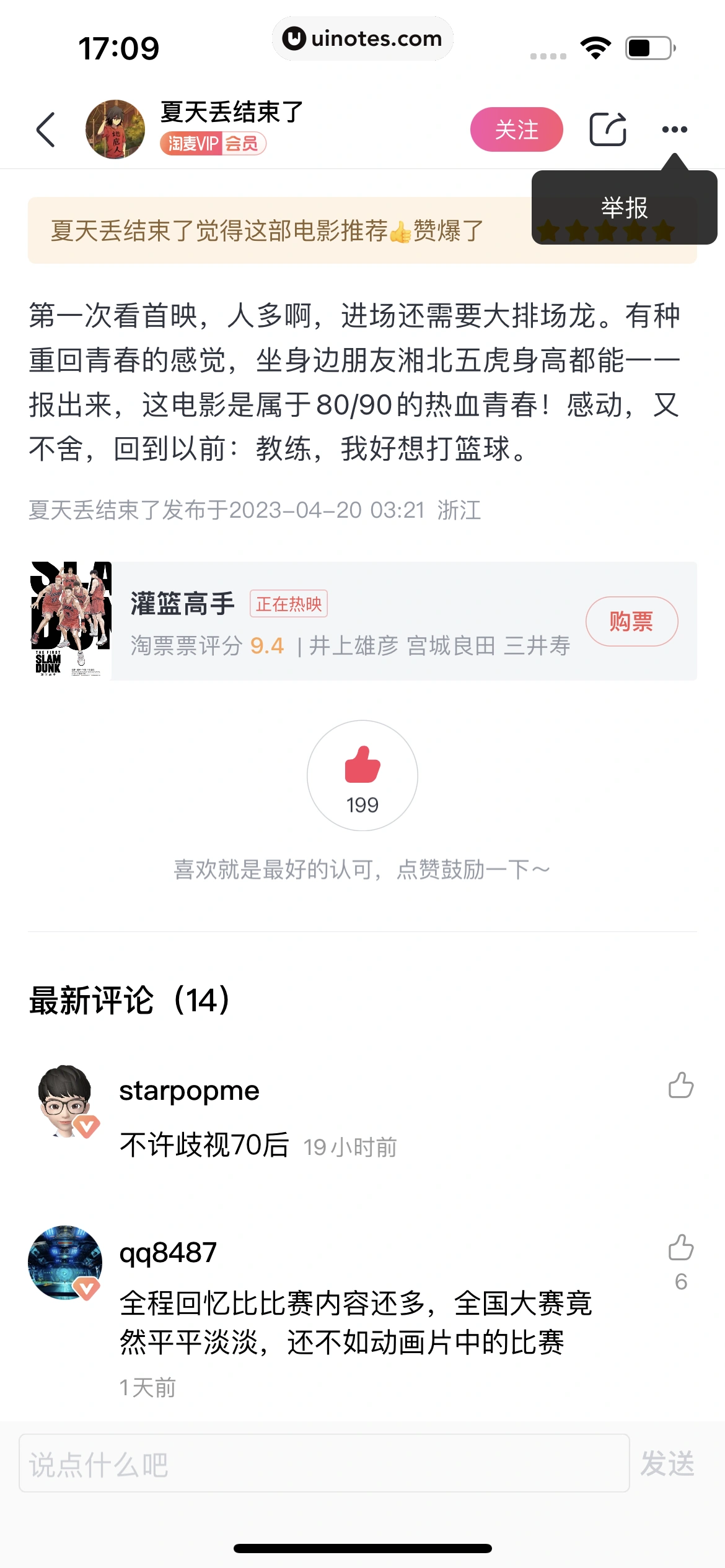View starpopme's avatar profile
Image resolution: width=725 pixels, height=1568 pixels.
click(x=66, y=1100)
